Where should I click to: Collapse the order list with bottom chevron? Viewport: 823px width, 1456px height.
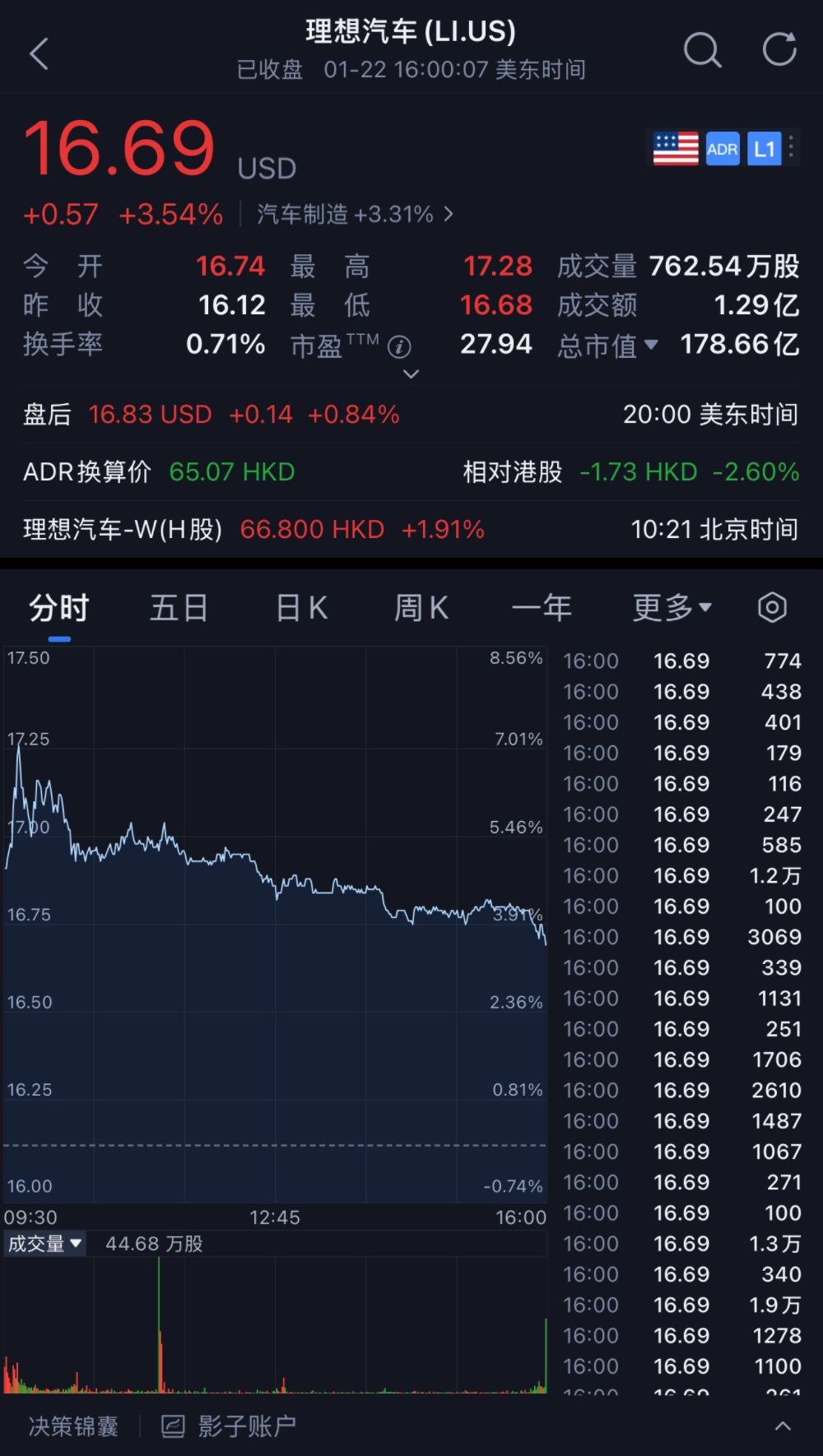click(x=783, y=1426)
